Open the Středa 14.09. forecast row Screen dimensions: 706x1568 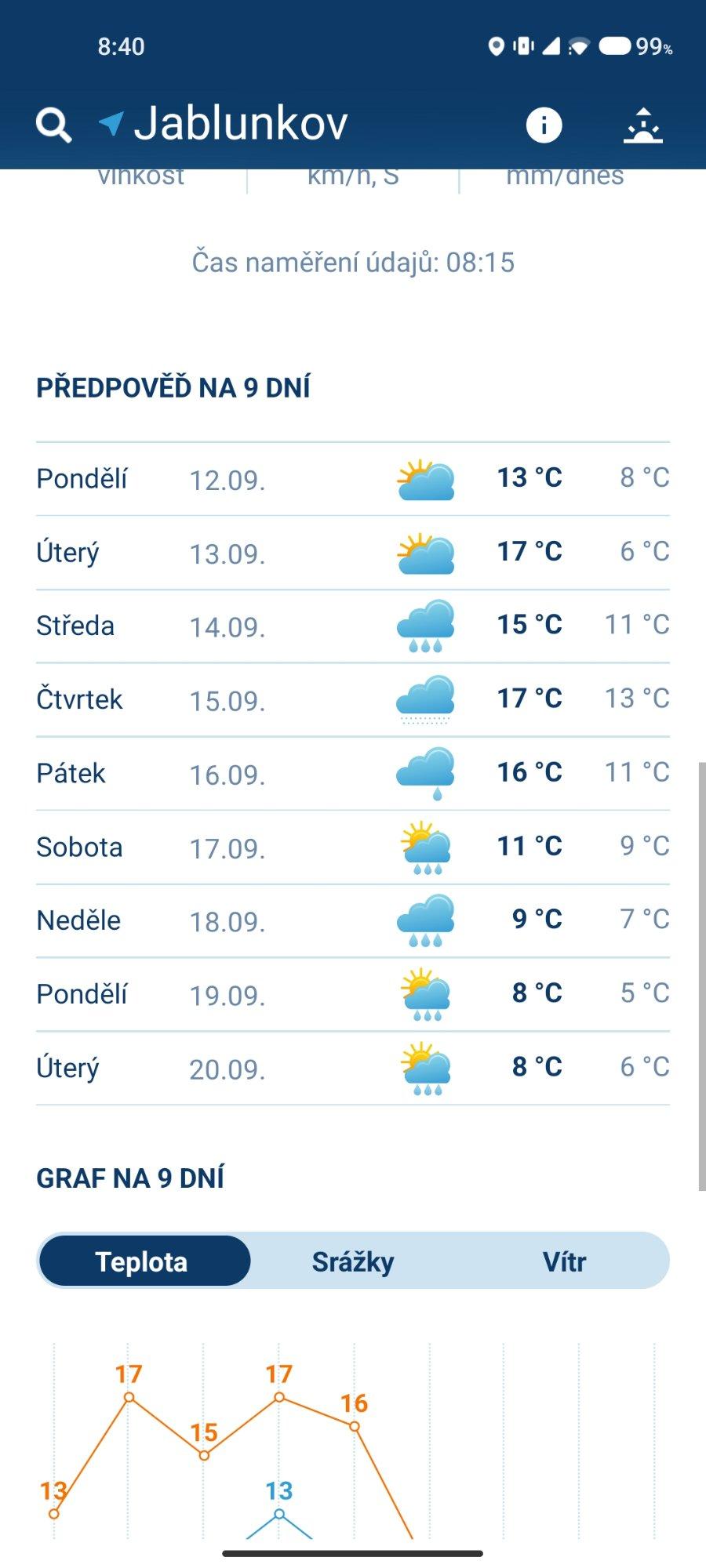(x=353, y=626)
